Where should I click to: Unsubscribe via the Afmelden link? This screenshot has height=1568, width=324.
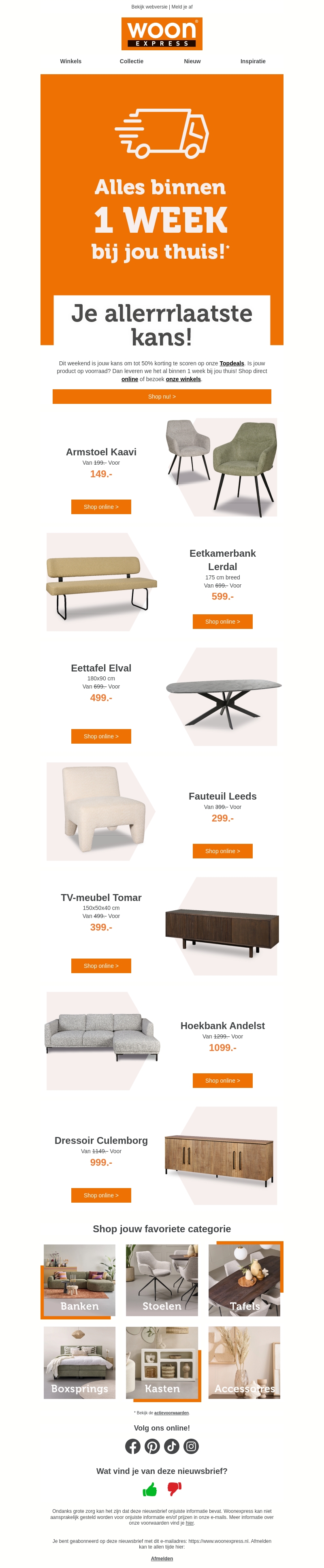(x=162, y=1558)
